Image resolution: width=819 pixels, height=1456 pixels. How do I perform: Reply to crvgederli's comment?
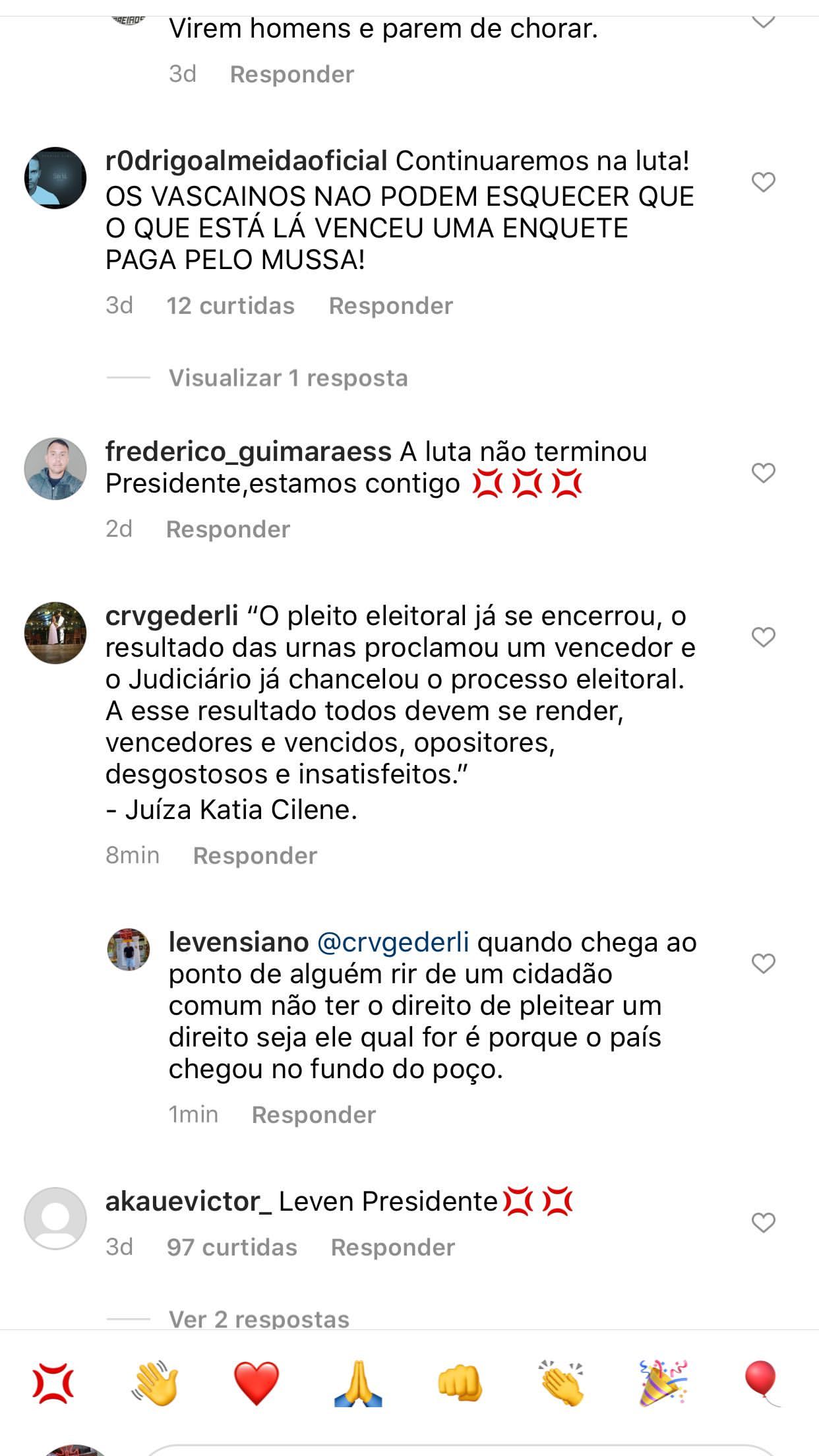(255, 856)
